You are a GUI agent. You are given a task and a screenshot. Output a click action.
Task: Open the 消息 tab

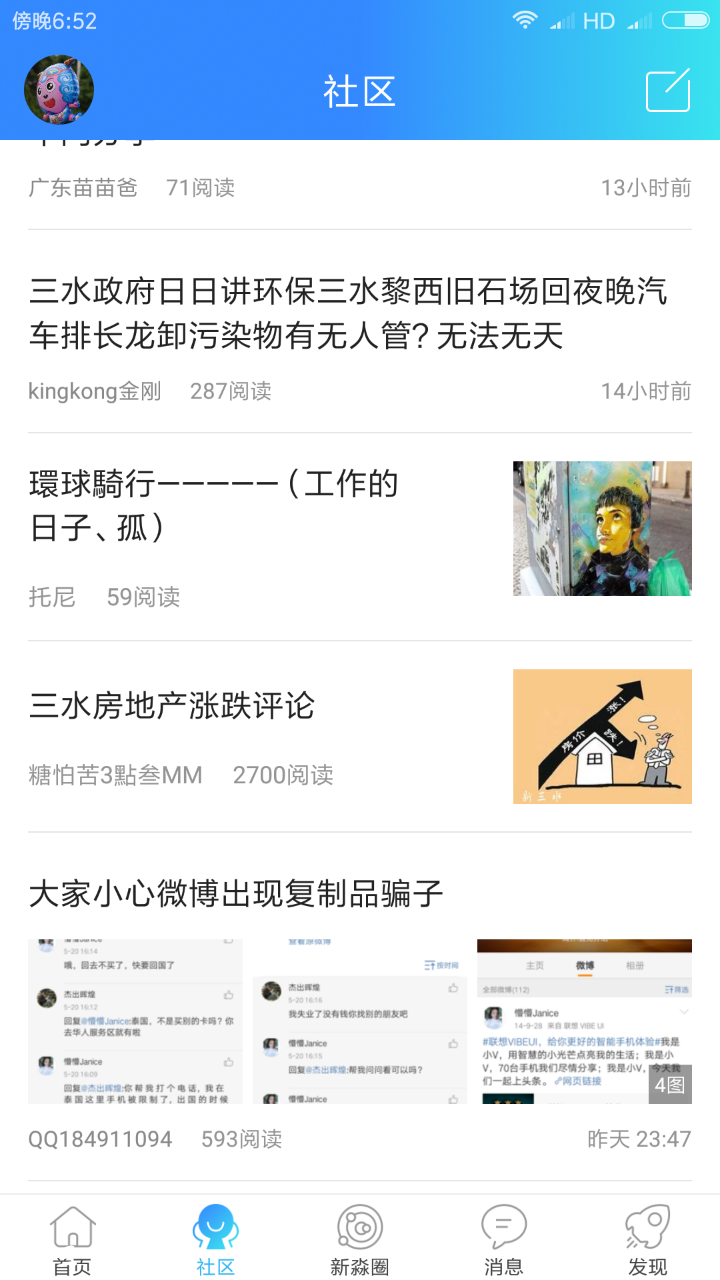tap(504, 1240)
